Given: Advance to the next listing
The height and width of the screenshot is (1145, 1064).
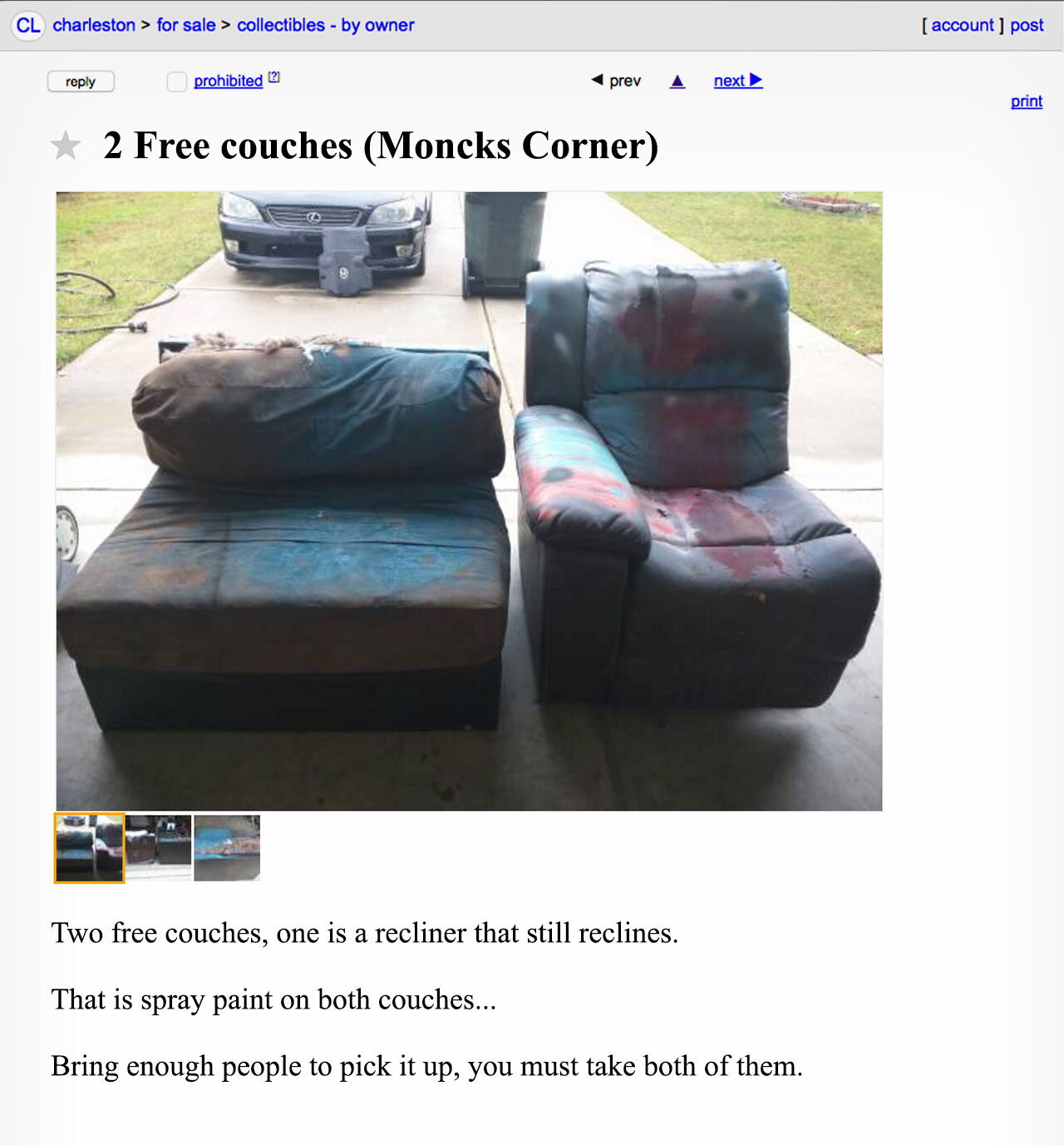Looking at the screenshot, I should point(727,80).
